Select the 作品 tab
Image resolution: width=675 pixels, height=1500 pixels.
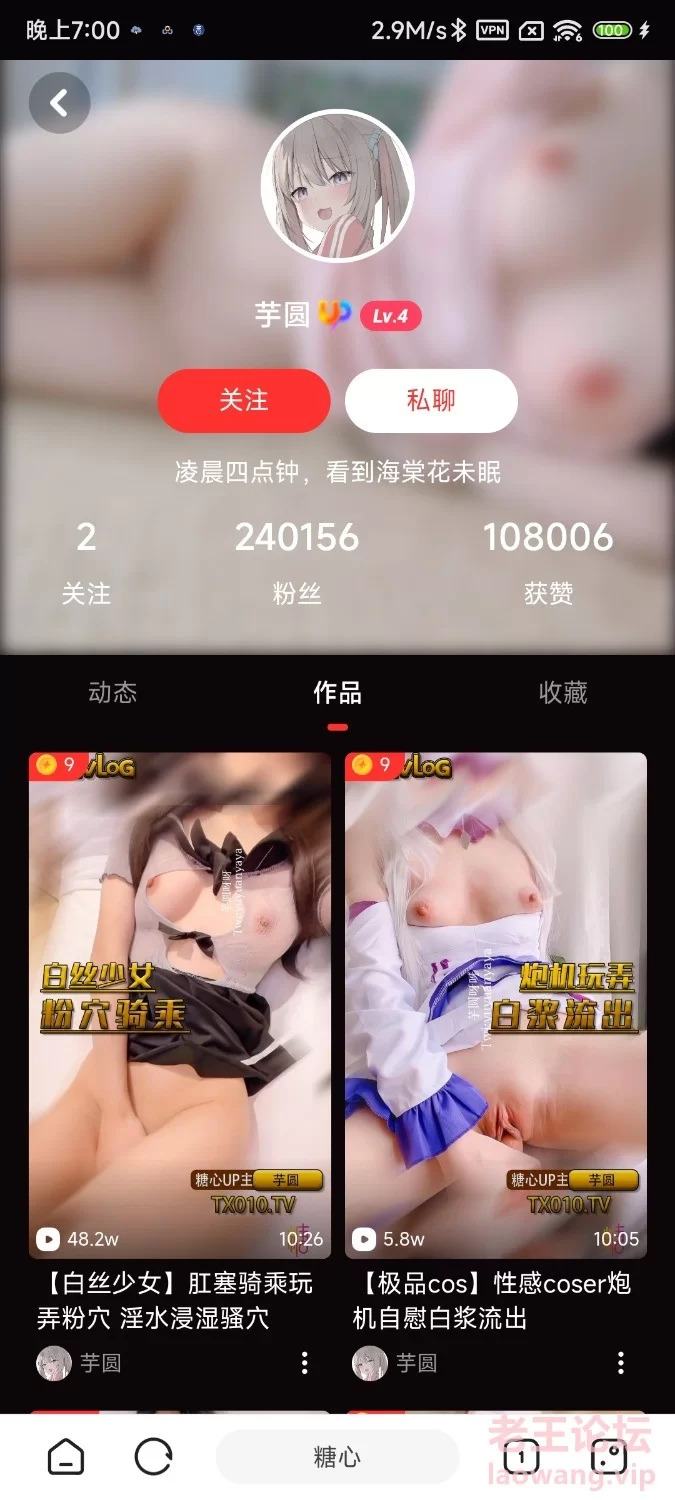coord(337,692)
